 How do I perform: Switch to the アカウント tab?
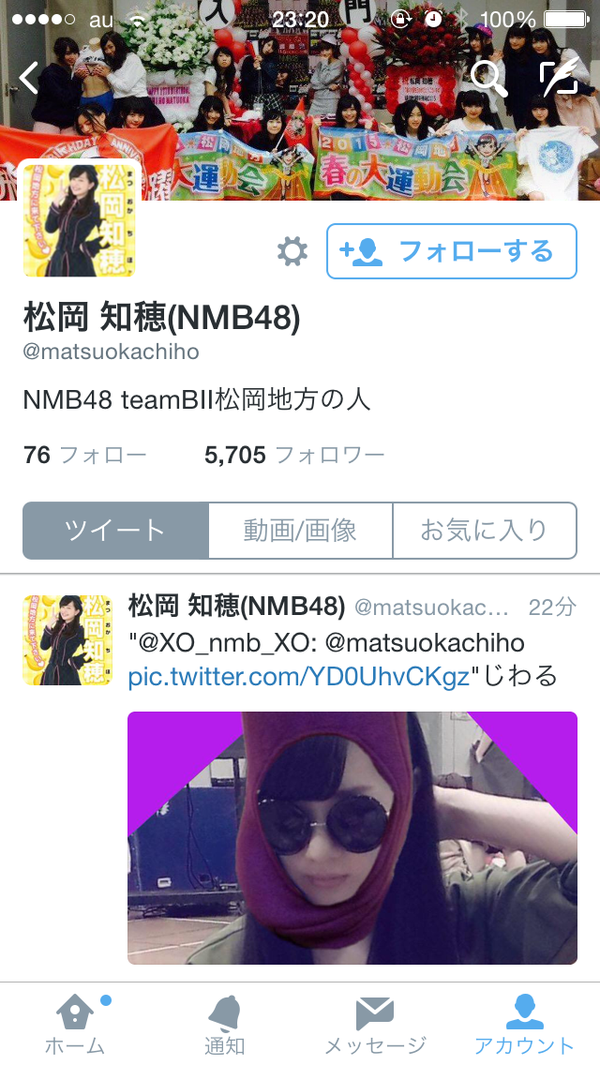[525, 1024]
